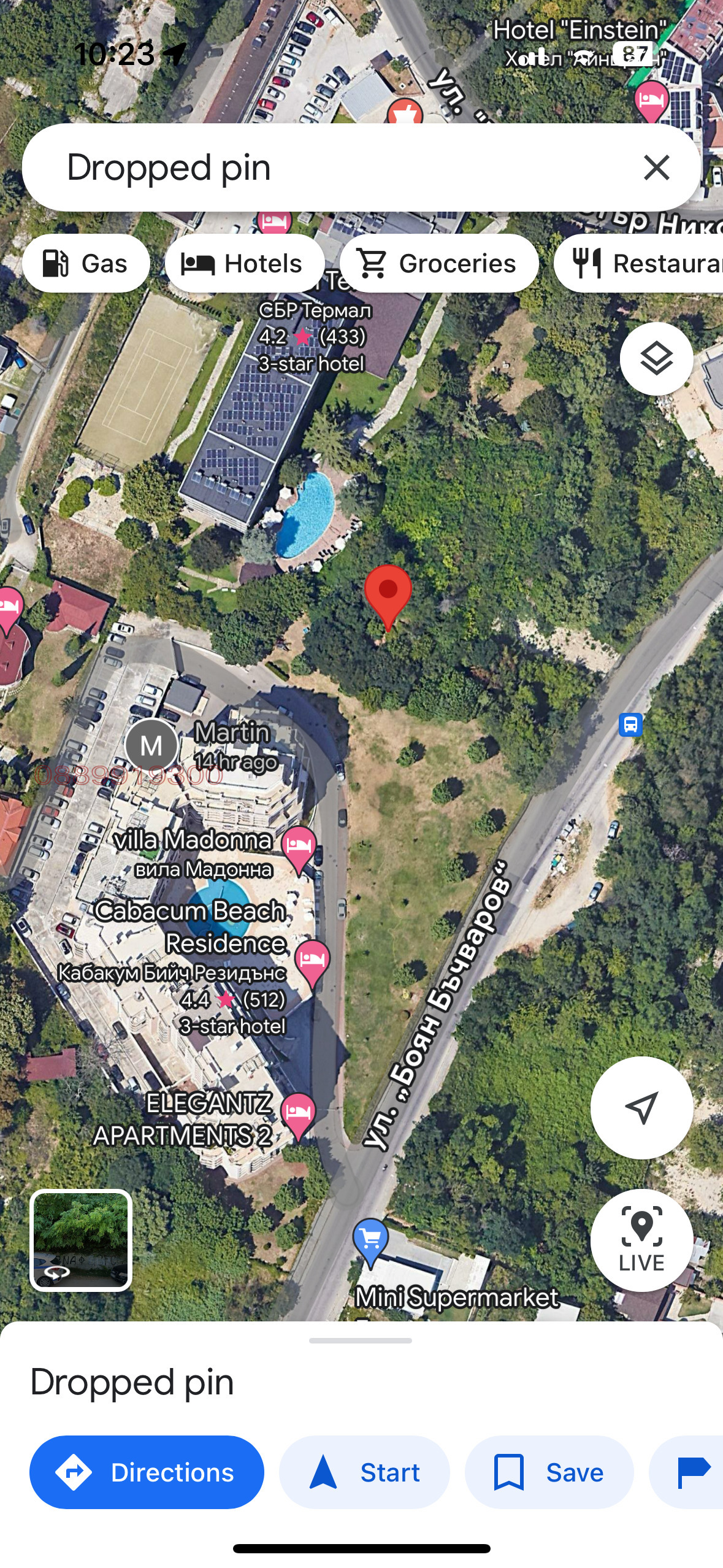This screenshot has height=1568, width=723.
Task: Save the dropped pin
Action: click(549, 1472)
